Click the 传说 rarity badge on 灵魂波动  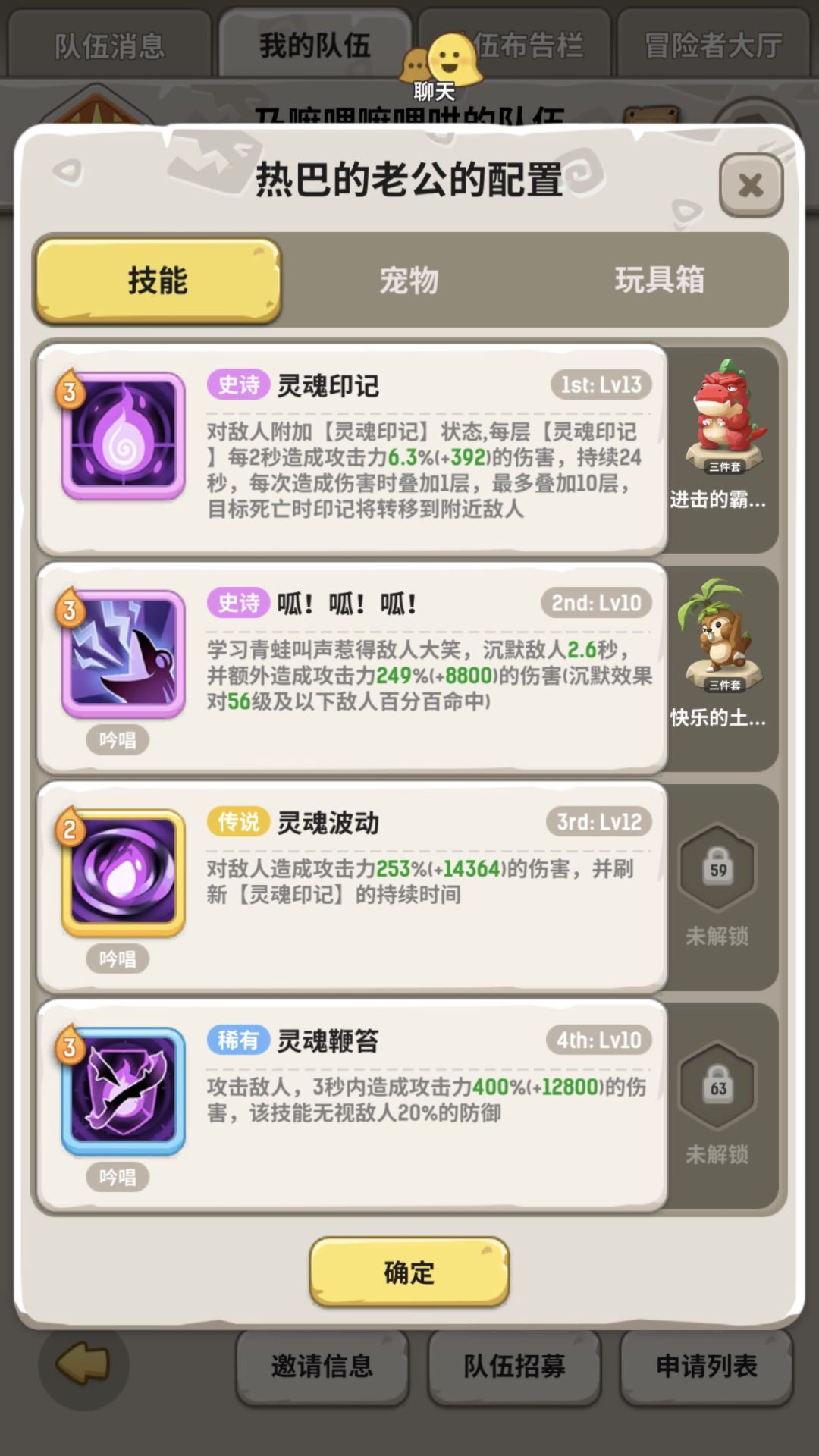click(x=237, y=821)
